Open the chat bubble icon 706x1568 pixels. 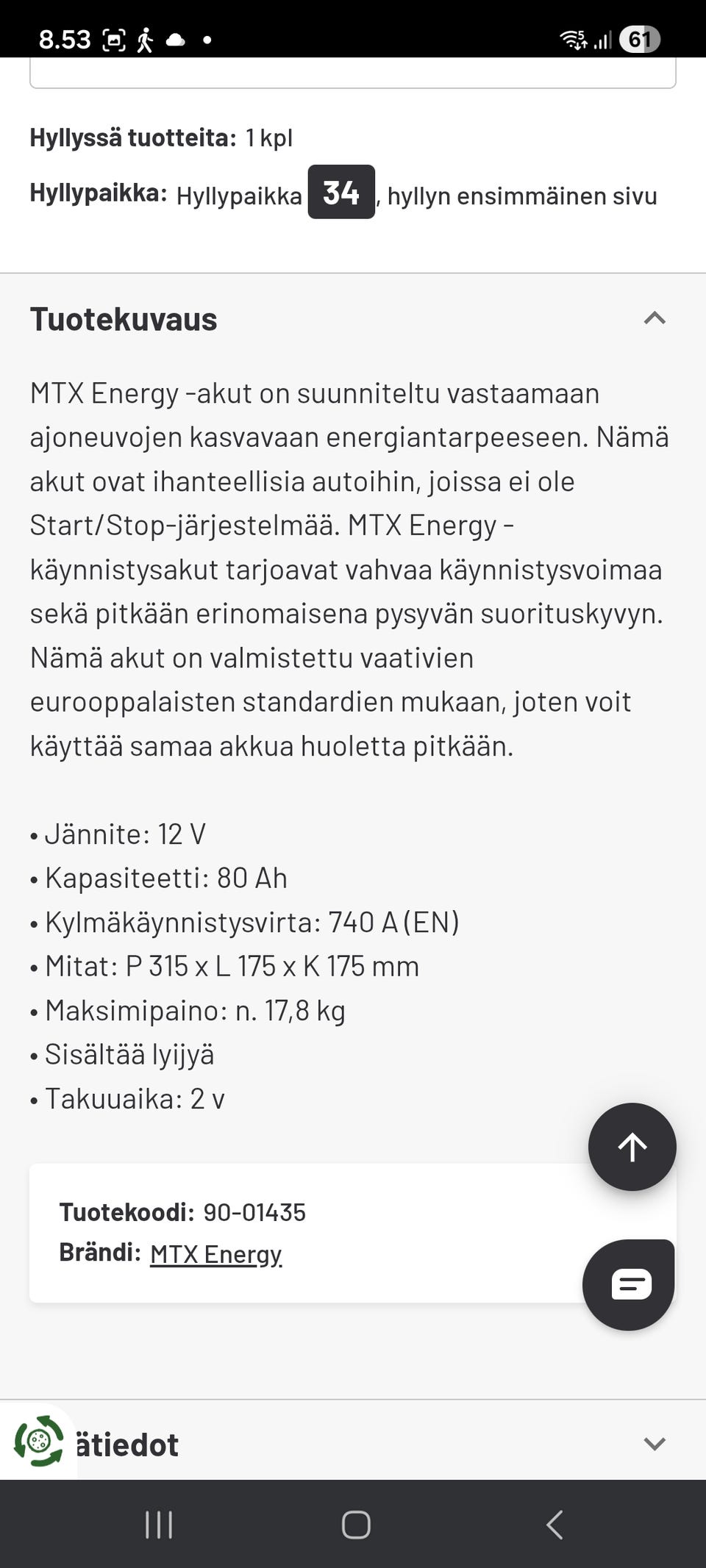click(629, 1284)
